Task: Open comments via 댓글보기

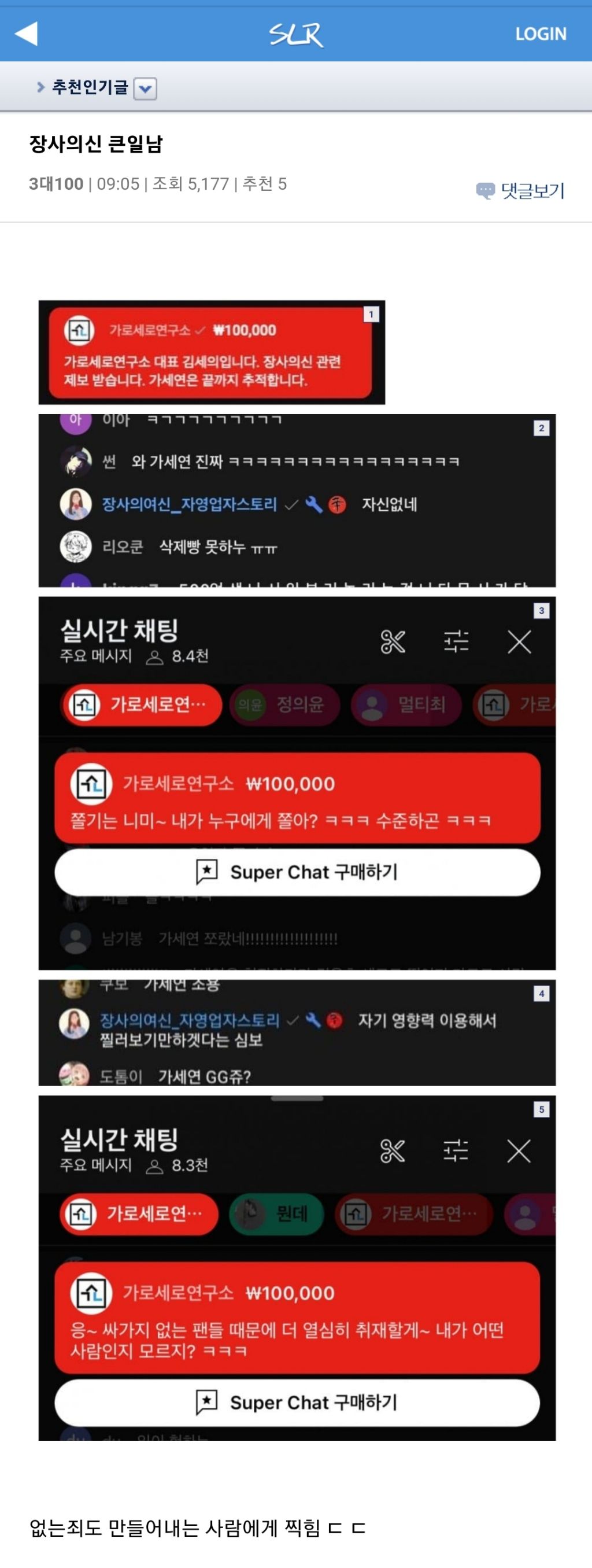Action: pos(521,190)
